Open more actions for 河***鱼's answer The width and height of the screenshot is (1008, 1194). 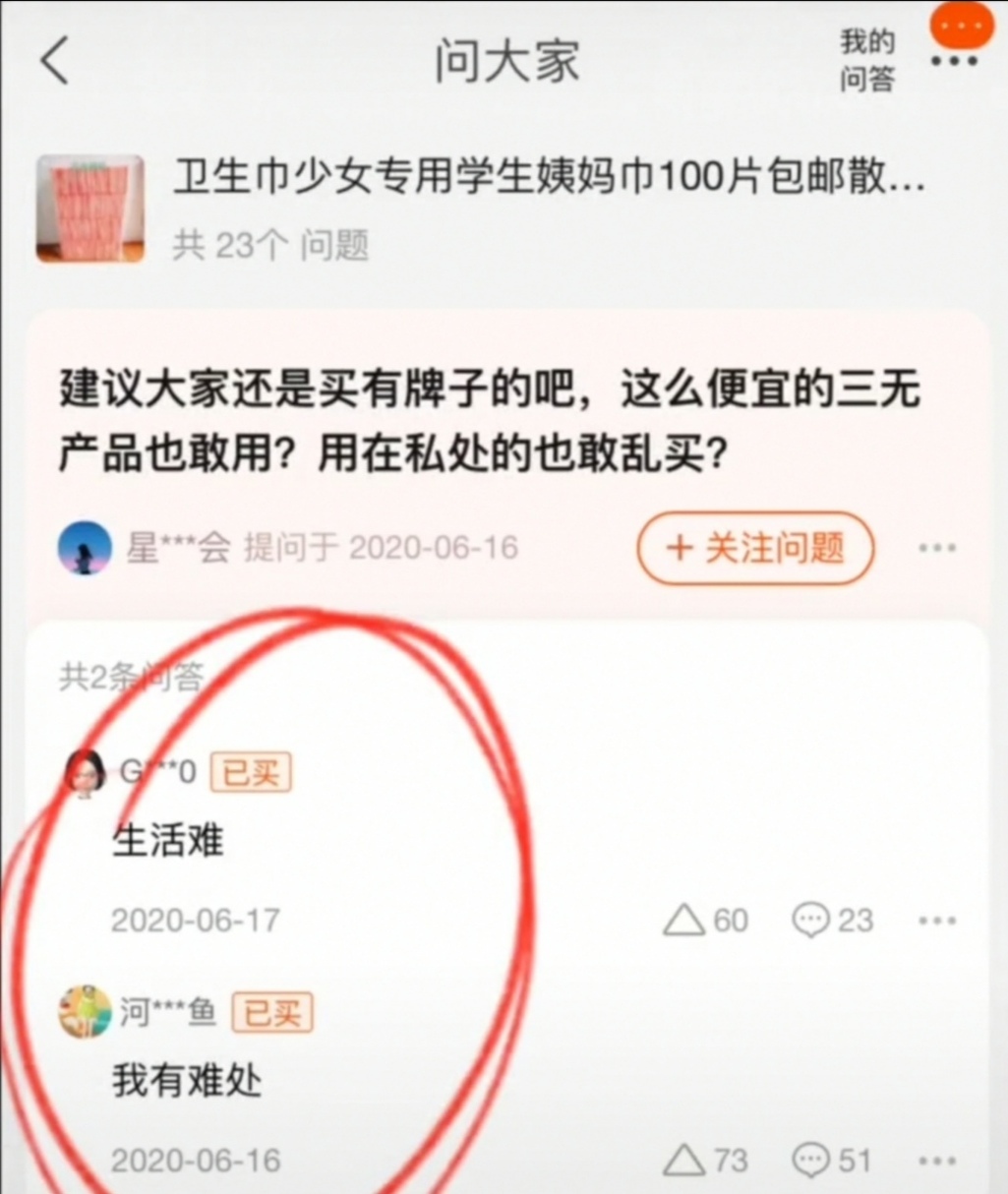point(937,1160)
